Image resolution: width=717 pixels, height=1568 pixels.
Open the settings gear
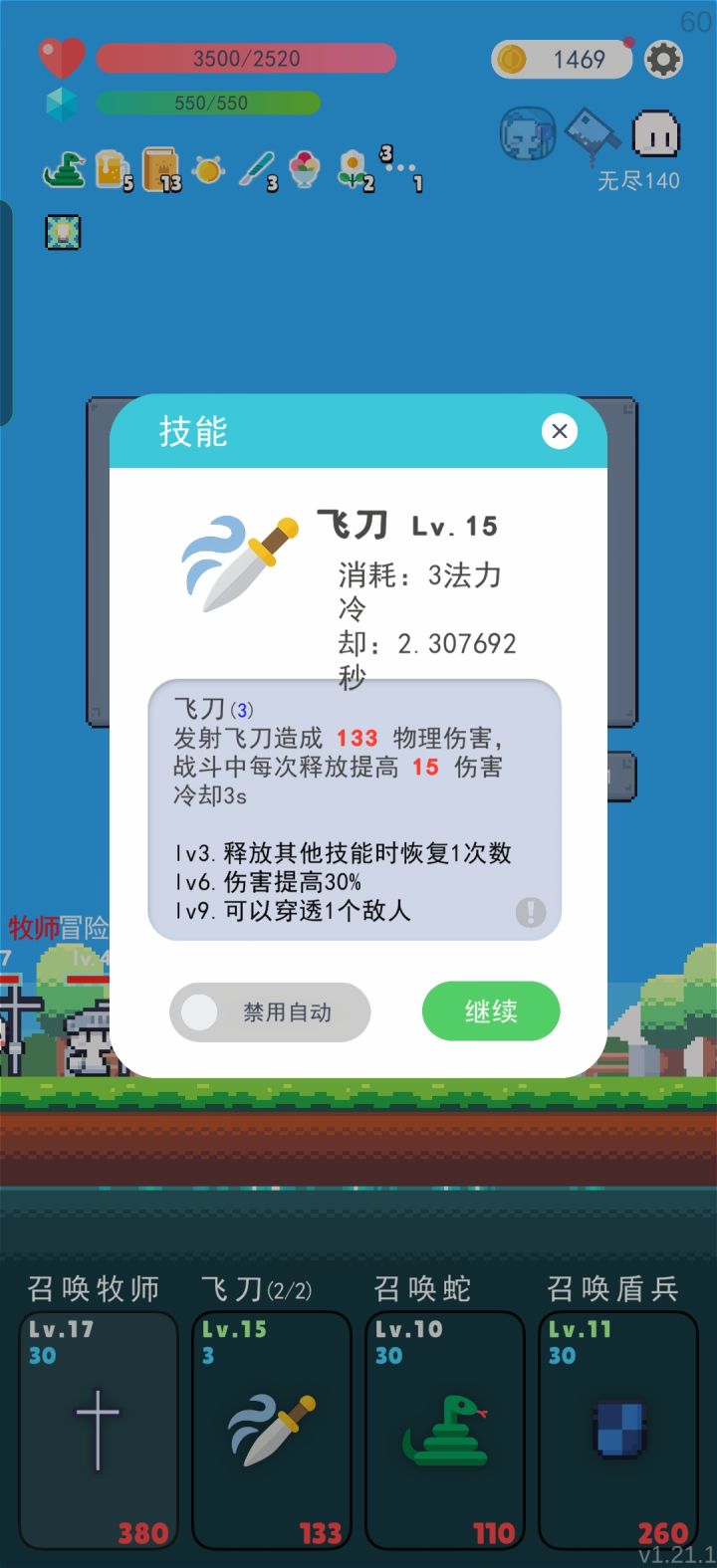point(663,59)
